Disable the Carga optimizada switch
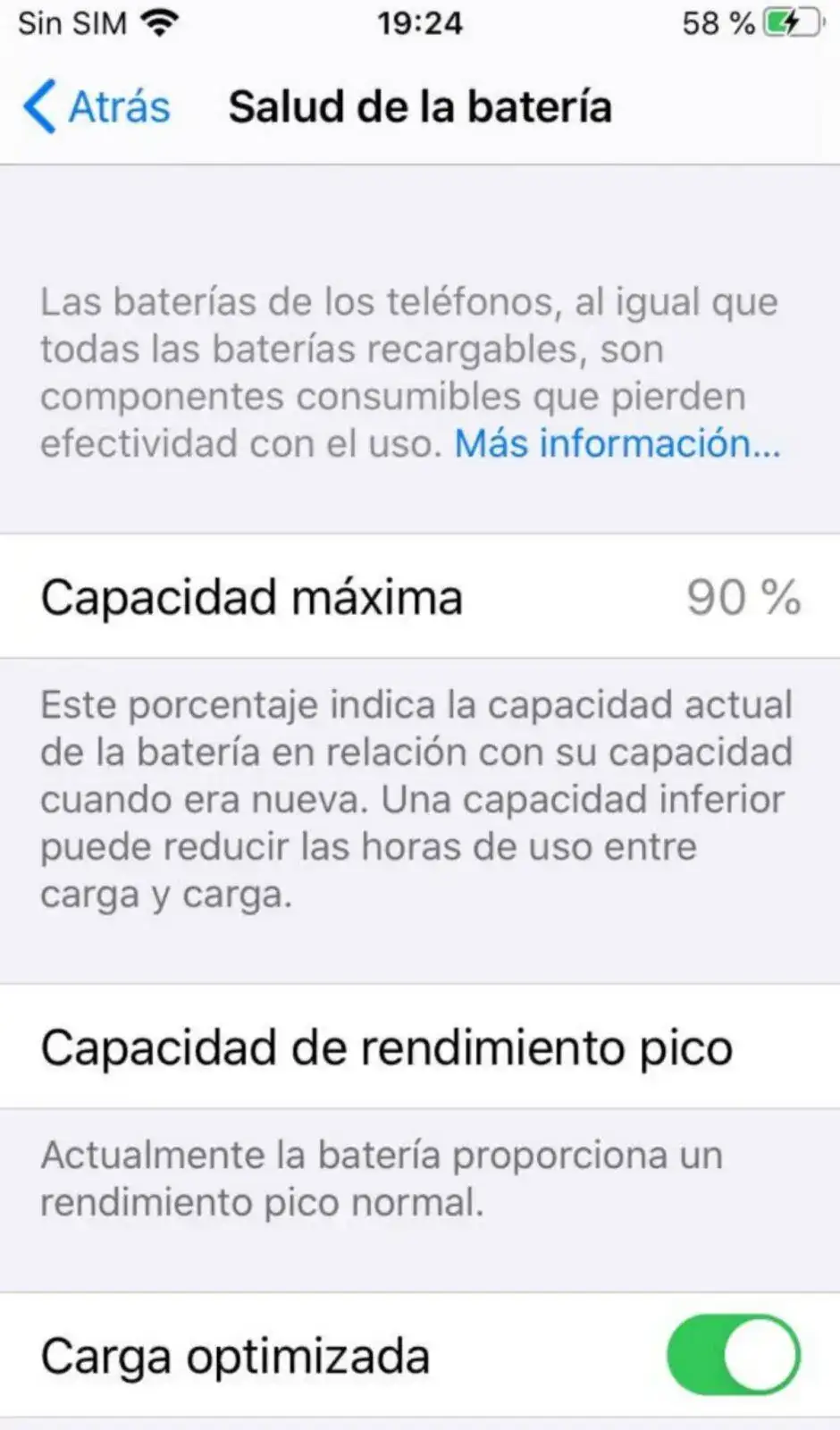This screenshot has height=1430, width=840. (733, 1354)
